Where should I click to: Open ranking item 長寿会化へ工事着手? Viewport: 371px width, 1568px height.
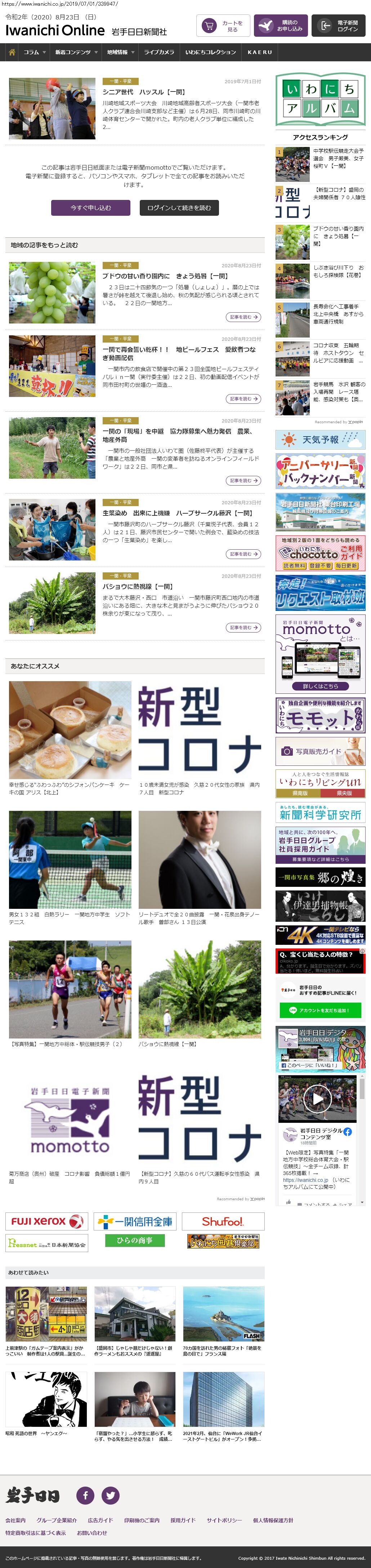tap(338, 314)
